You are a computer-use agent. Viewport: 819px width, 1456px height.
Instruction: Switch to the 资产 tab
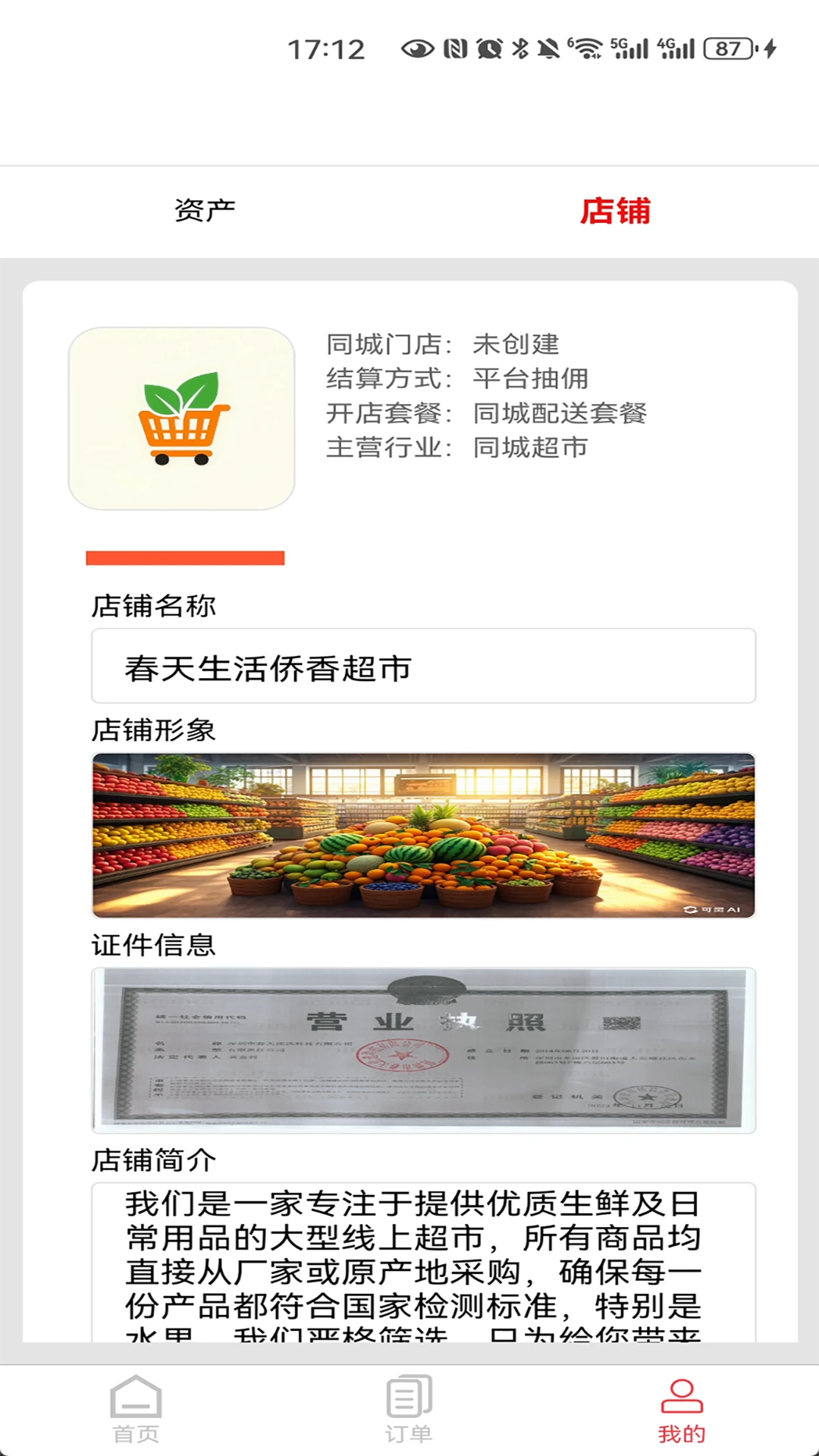[205, 211]
